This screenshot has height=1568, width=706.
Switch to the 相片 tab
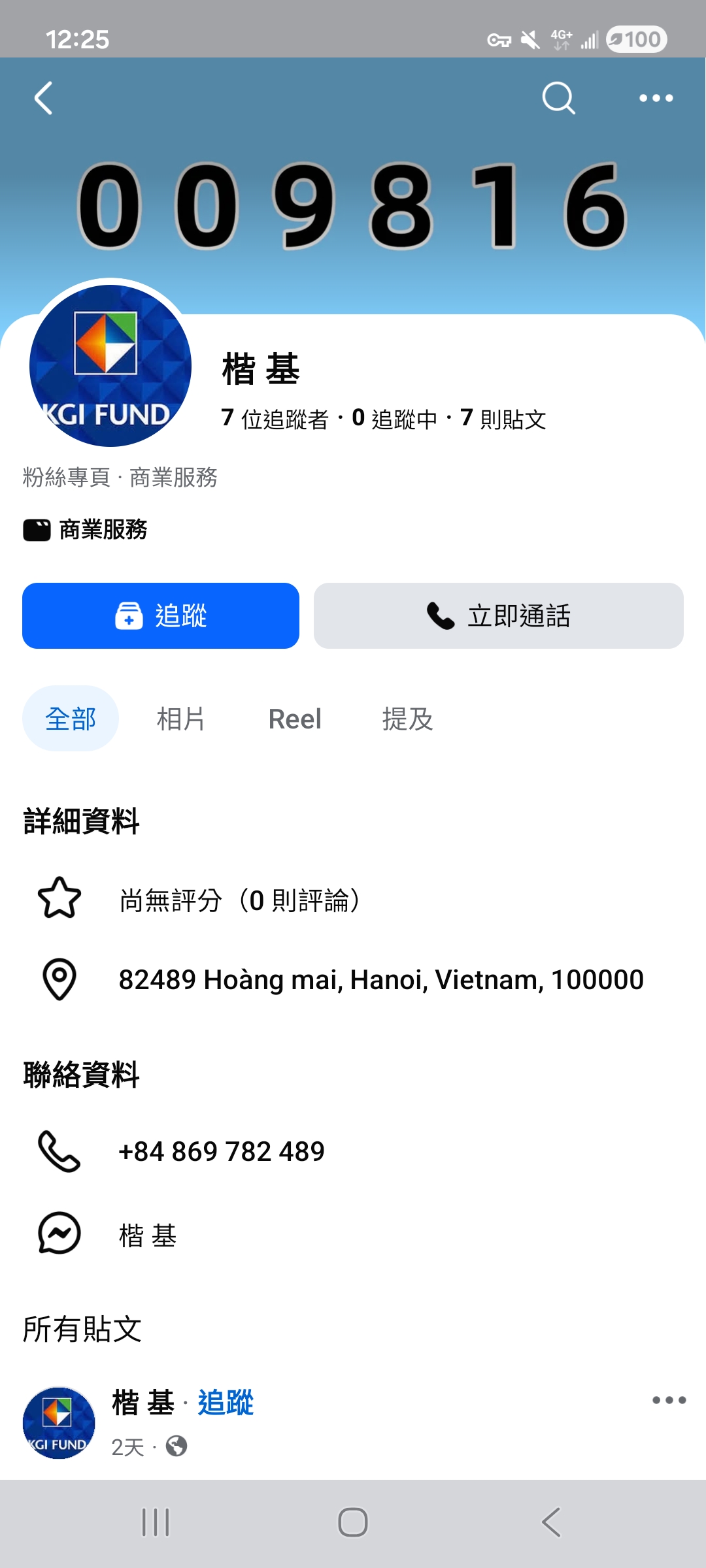pos(180,719)
